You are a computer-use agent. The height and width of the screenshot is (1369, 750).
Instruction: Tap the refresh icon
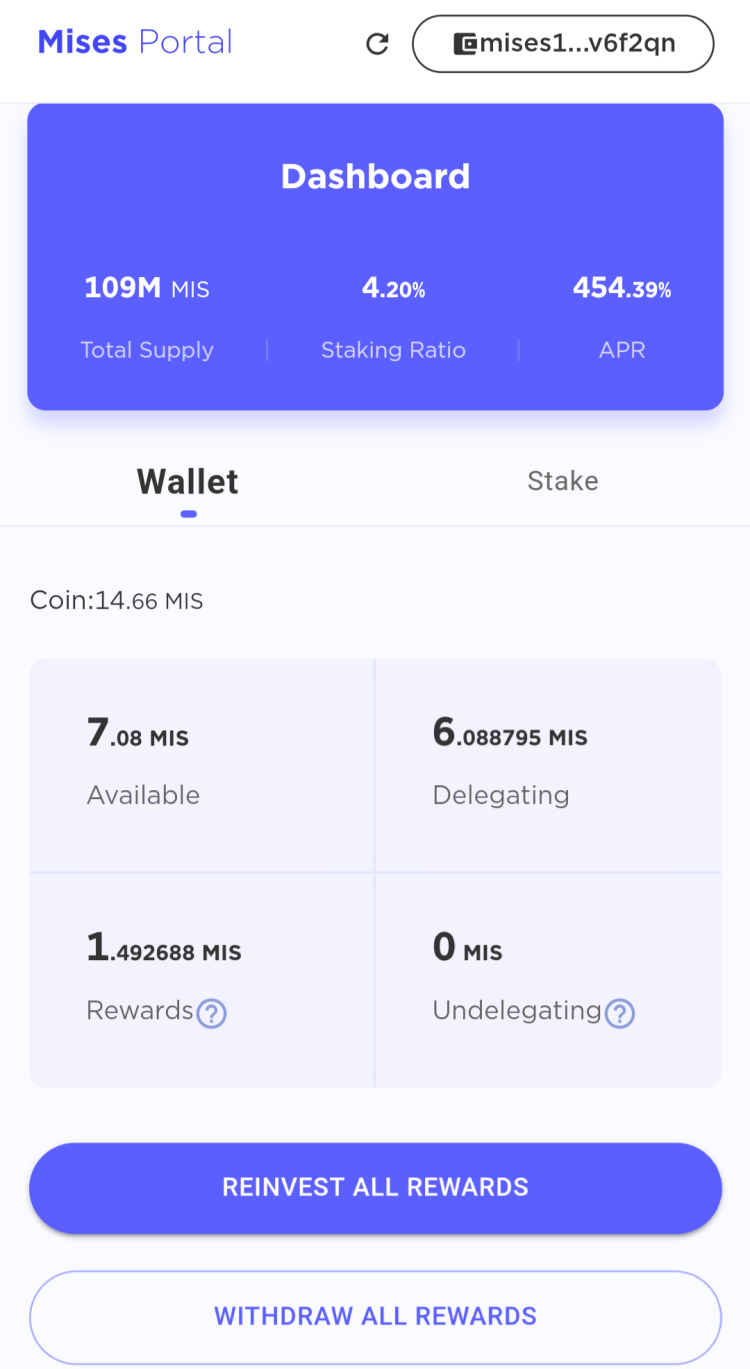pyautogui.click(x=377, y=44)
